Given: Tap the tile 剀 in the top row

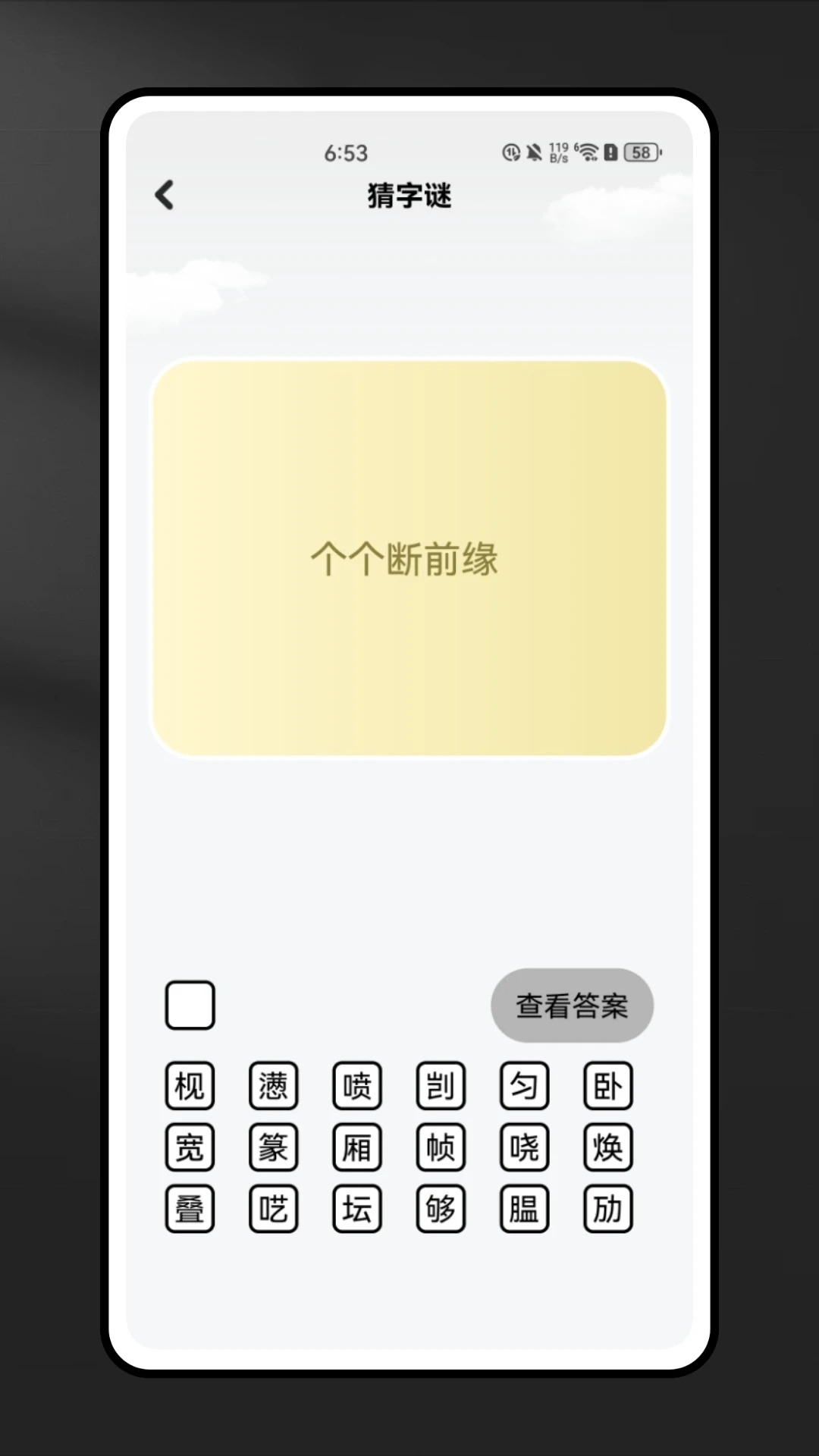Looking at the screenshot, I should (441, 1086).
